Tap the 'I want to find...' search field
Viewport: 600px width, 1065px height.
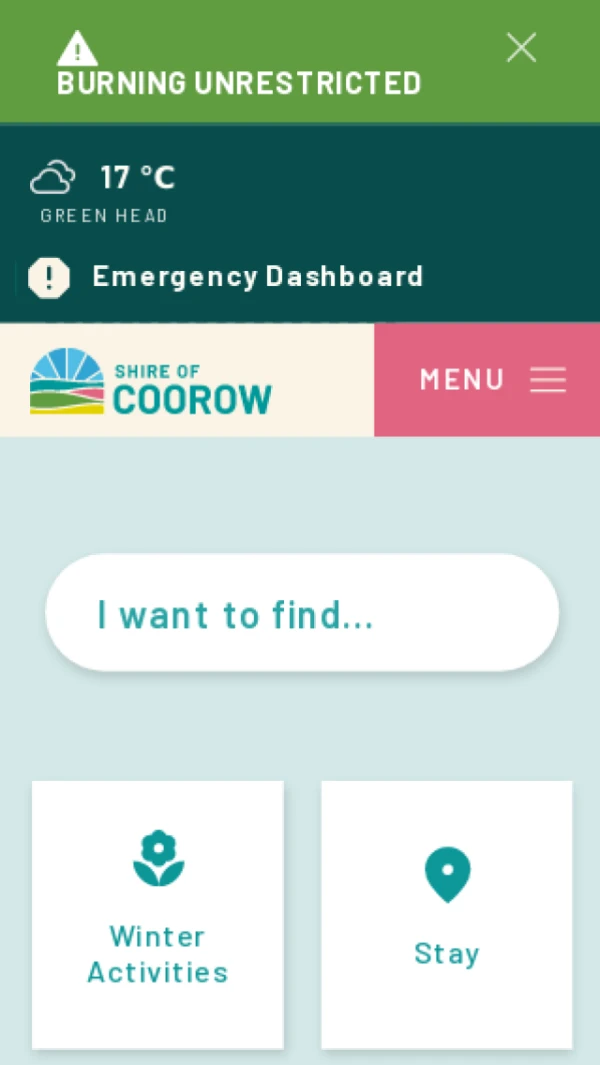point(301,613)
